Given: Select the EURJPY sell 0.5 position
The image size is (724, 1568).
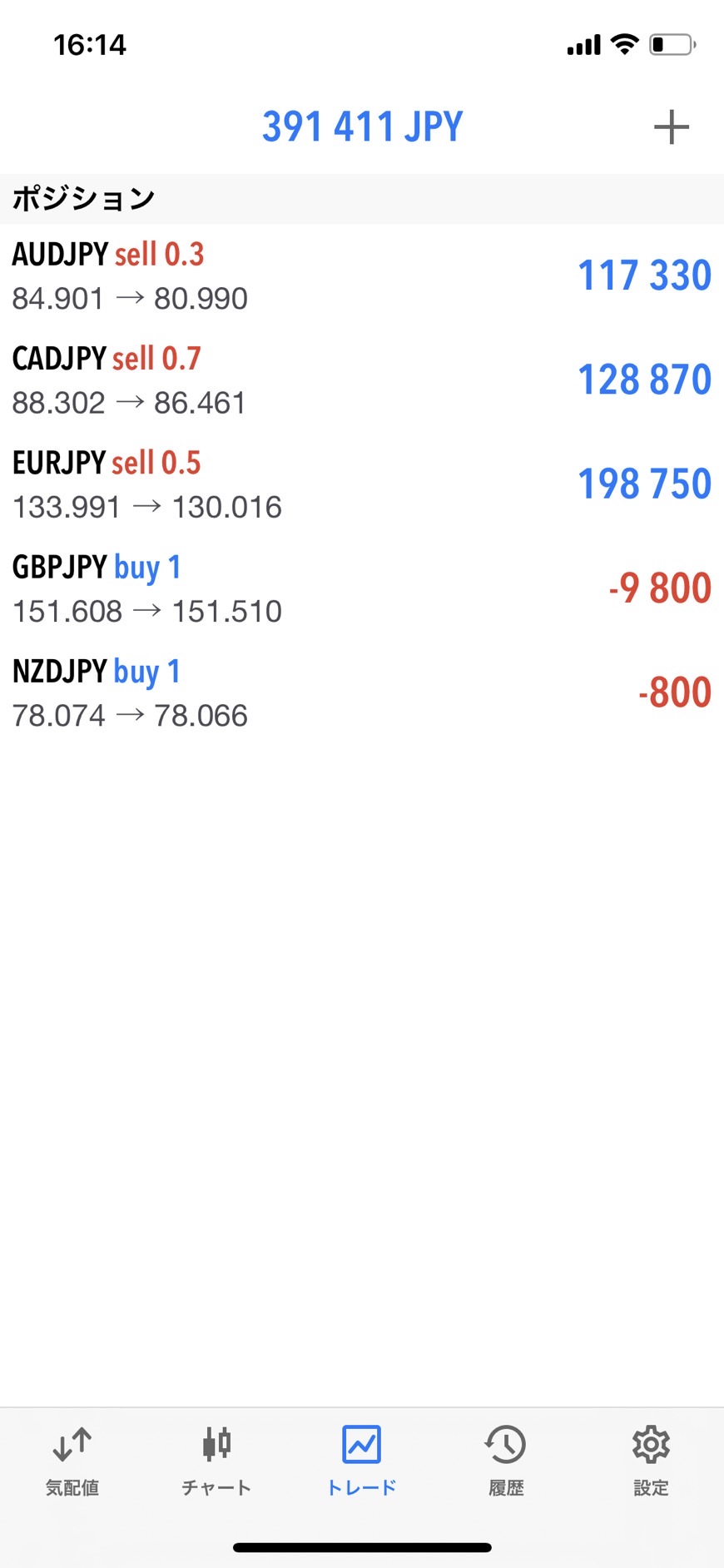Looking at the screenshot, I should point(361,484).
